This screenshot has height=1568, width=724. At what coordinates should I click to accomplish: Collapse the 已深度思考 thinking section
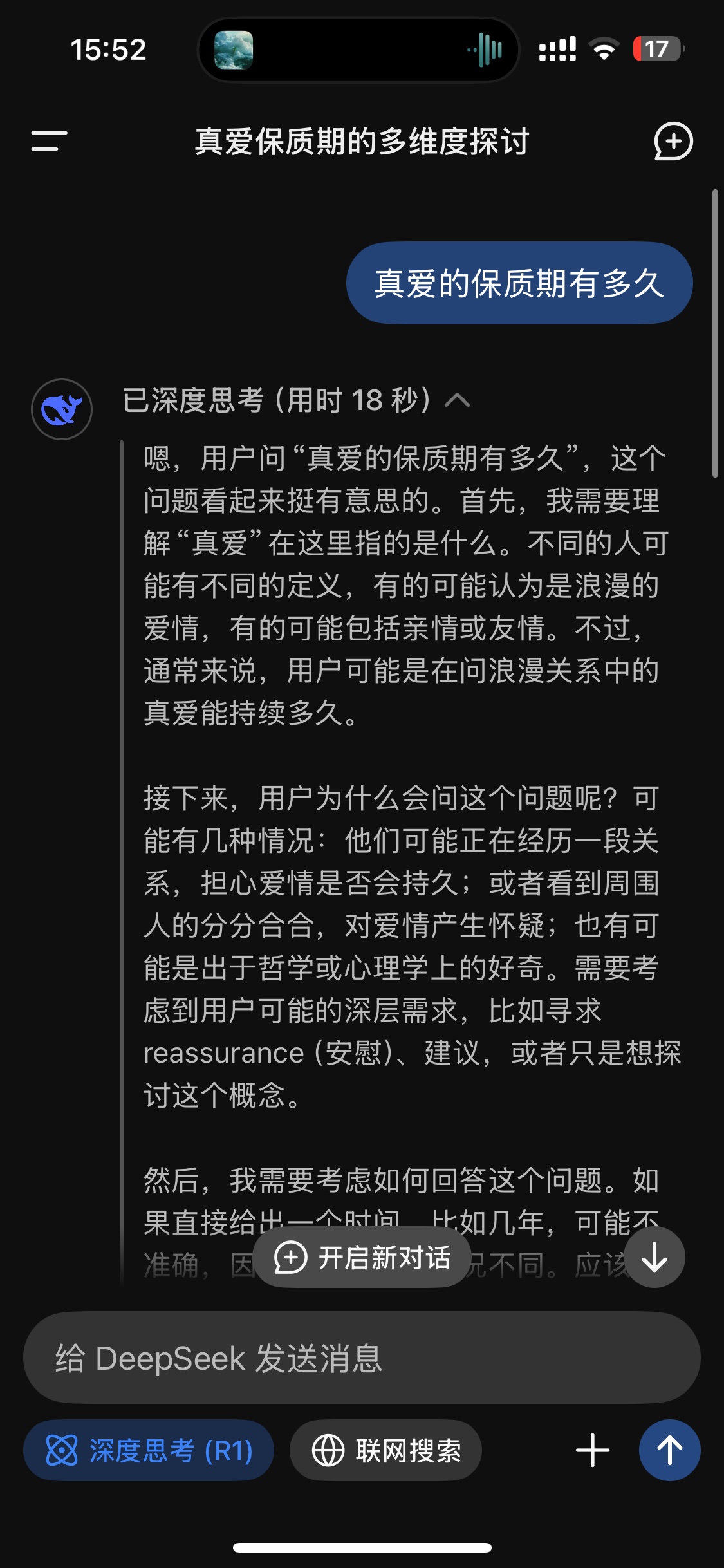pyautogui.click(x=458, y=400)
